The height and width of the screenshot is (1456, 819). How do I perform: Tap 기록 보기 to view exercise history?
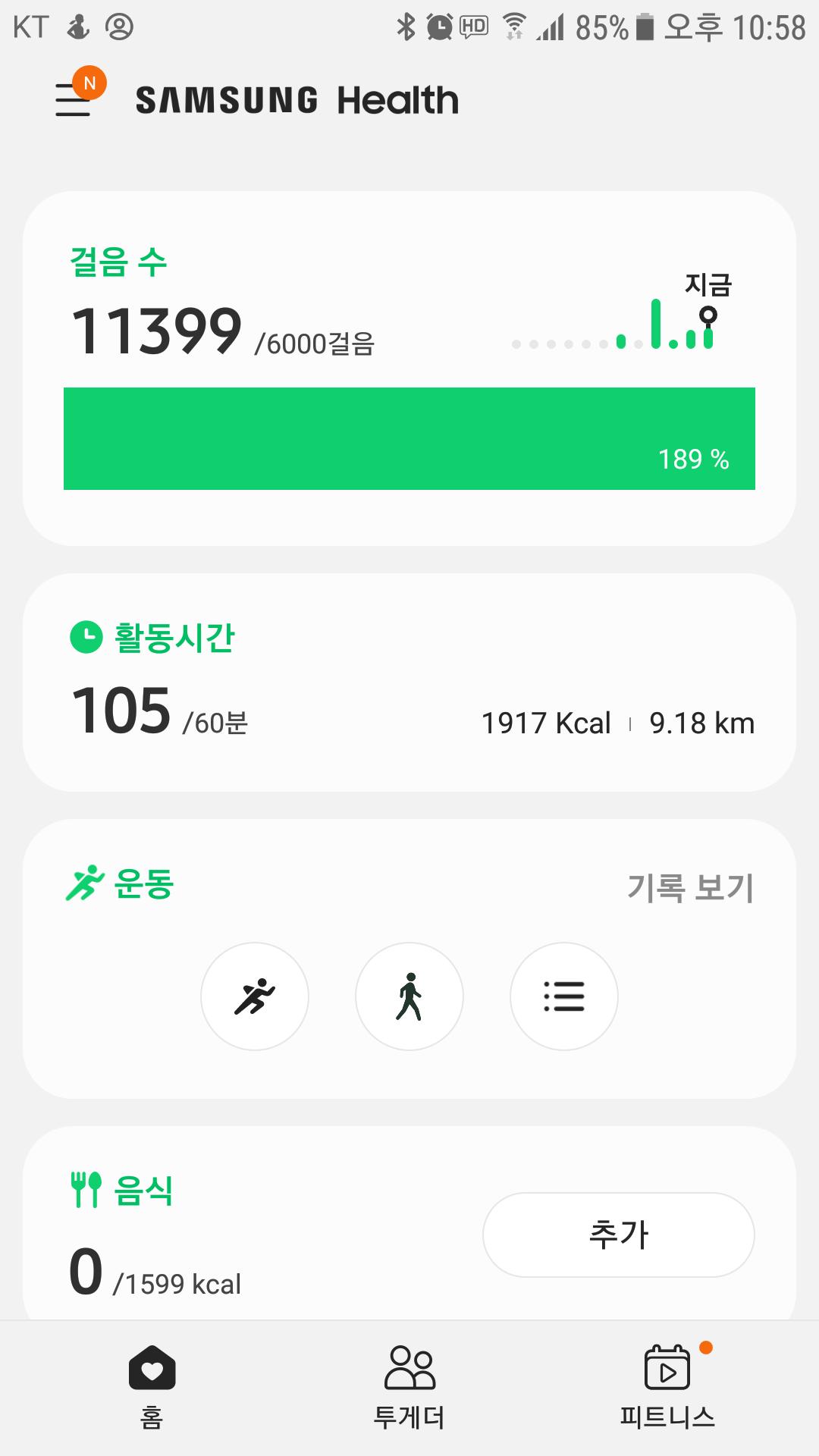click(x=690, y=886)
